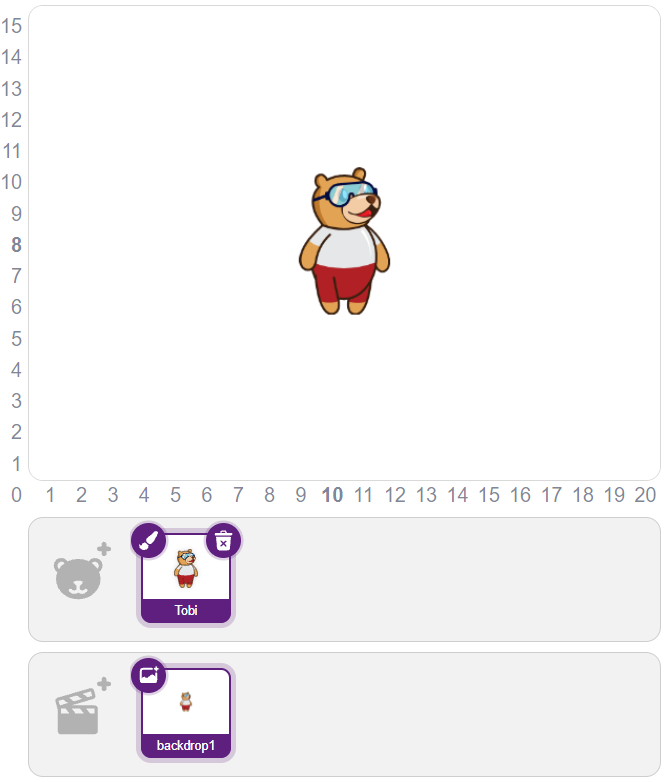This screenshot has width=670, height=782.
Task: Edit Tobi sprite with the paintbrush
Action: (x=148, y=541)
